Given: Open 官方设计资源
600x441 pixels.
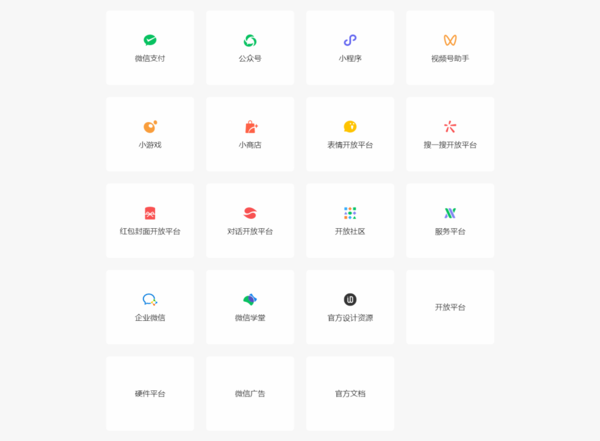Looking at the screenshot, I should pos(350,307).
